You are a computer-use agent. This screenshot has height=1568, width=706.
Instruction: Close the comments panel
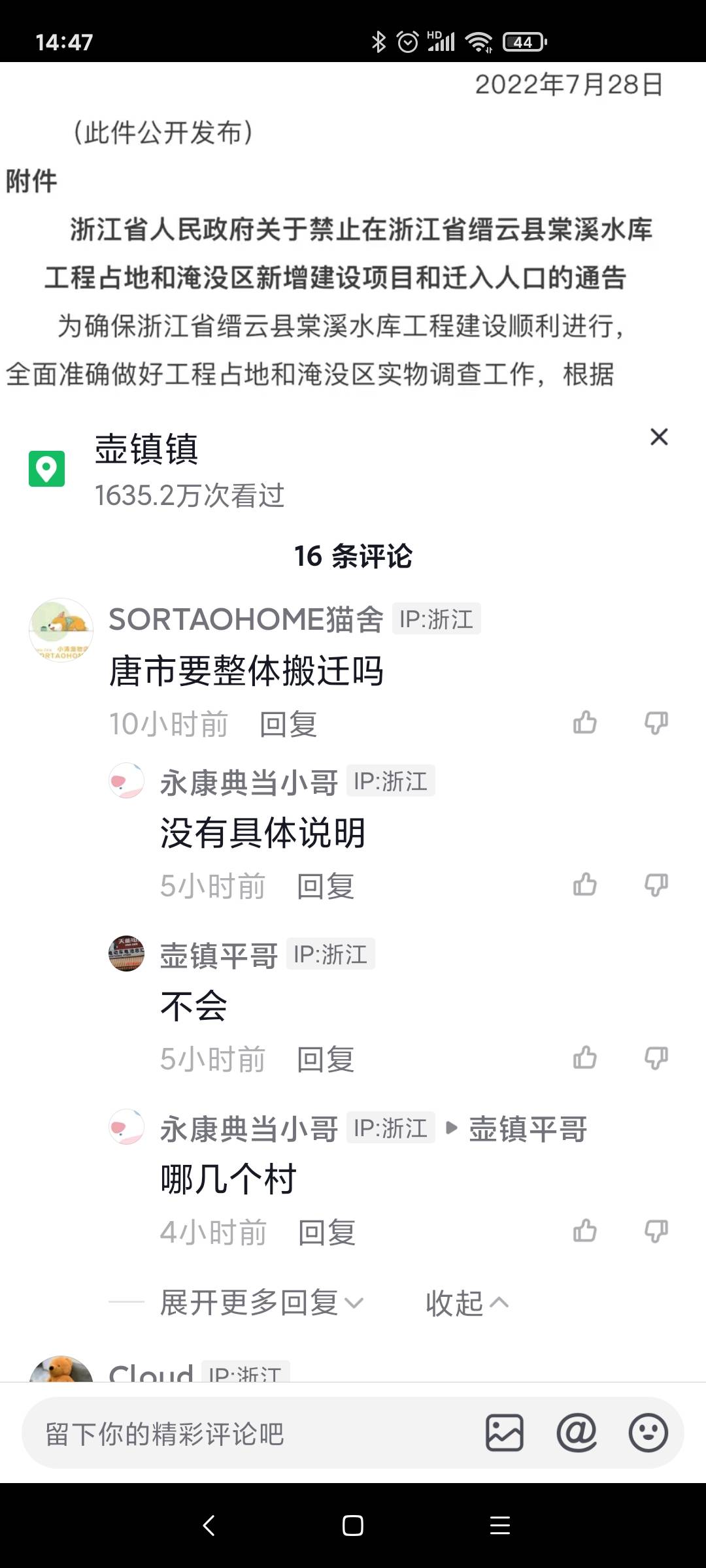pyautogui.click(x=659, y=436)
